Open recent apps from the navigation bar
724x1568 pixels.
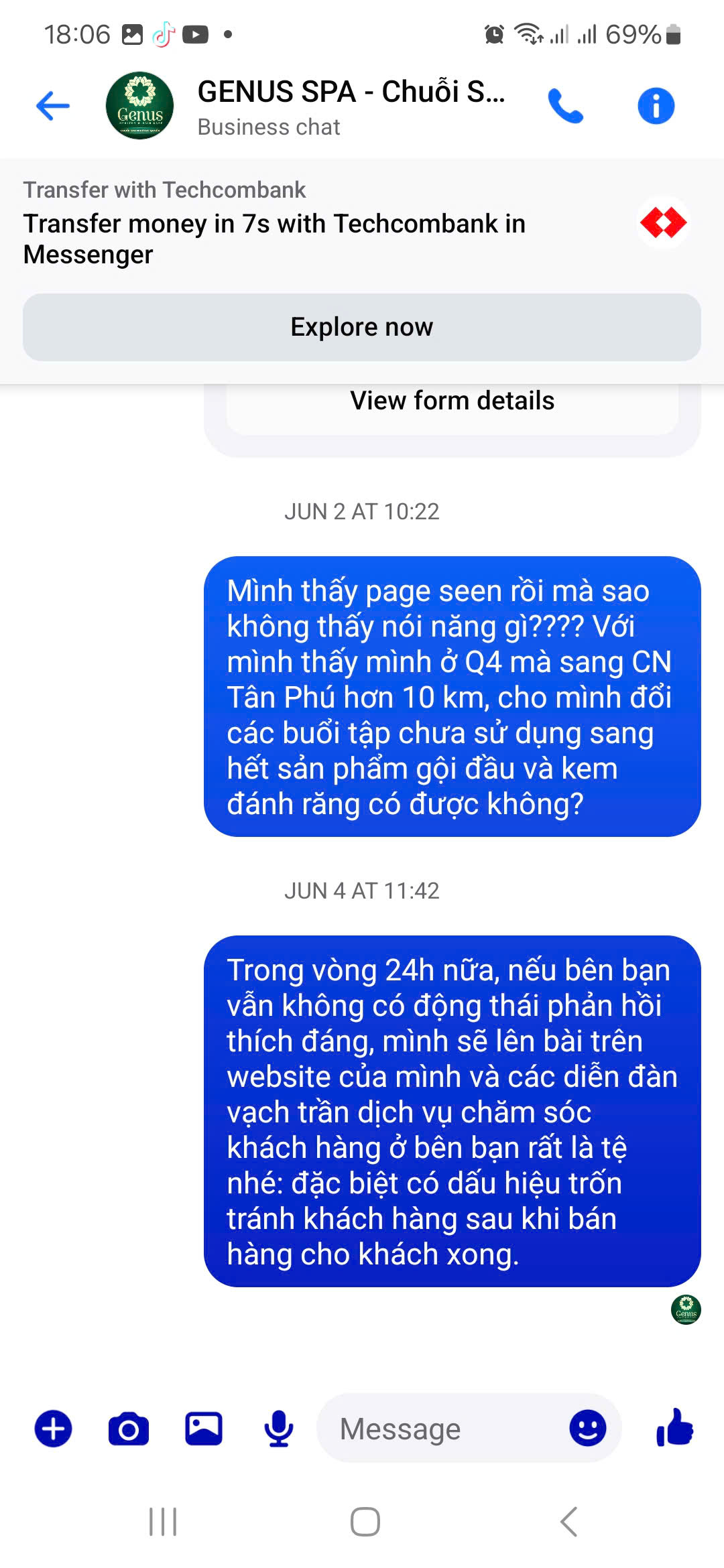pyautogui.click(x=163, y=1522)
